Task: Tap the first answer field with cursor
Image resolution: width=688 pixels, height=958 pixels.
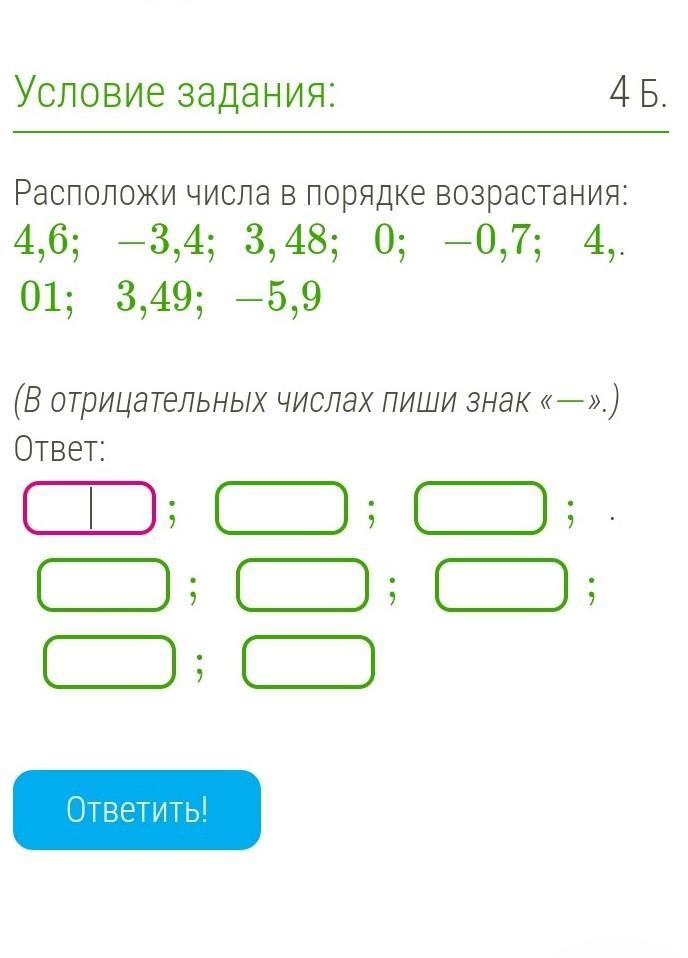Action: [x=90, y=508]
